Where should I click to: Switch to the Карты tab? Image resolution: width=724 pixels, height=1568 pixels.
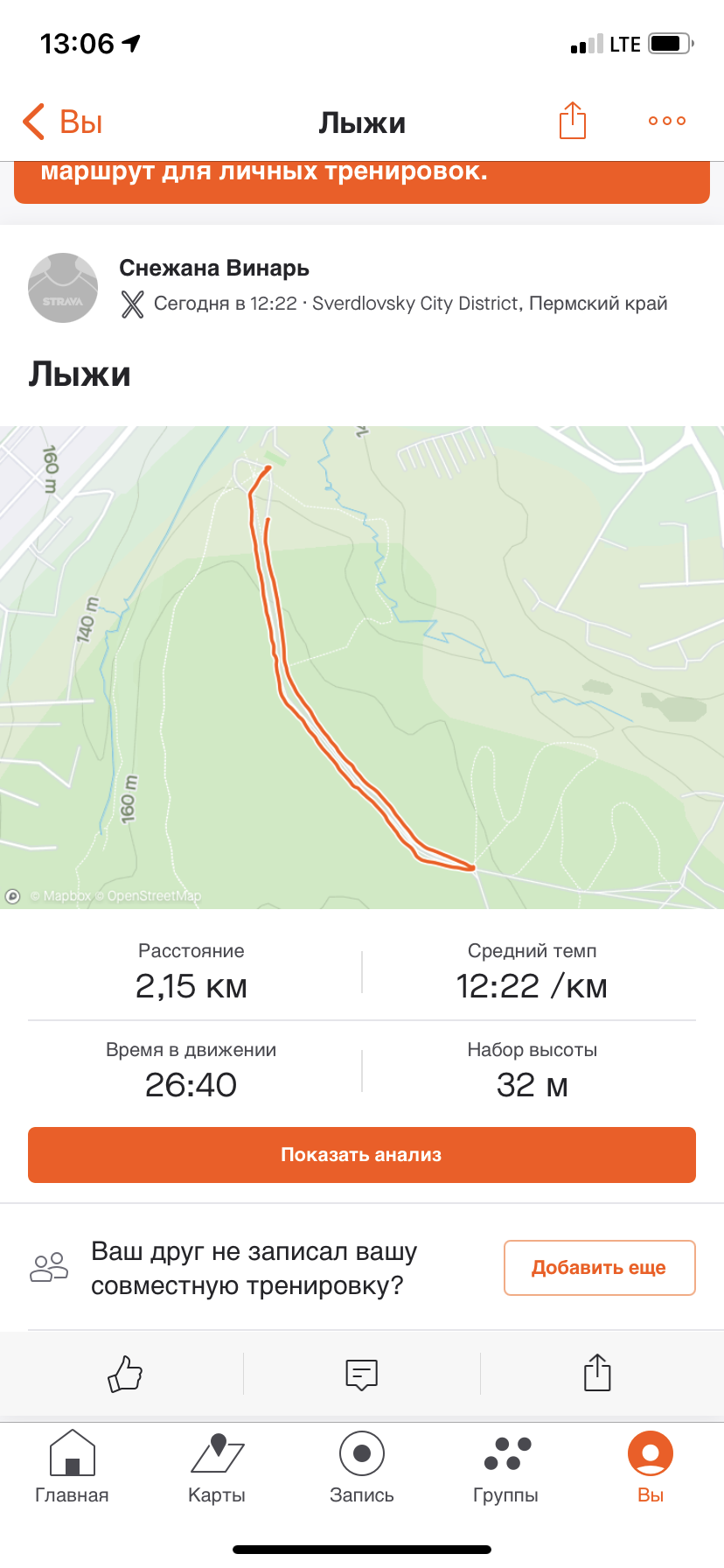click(217, 1466)
